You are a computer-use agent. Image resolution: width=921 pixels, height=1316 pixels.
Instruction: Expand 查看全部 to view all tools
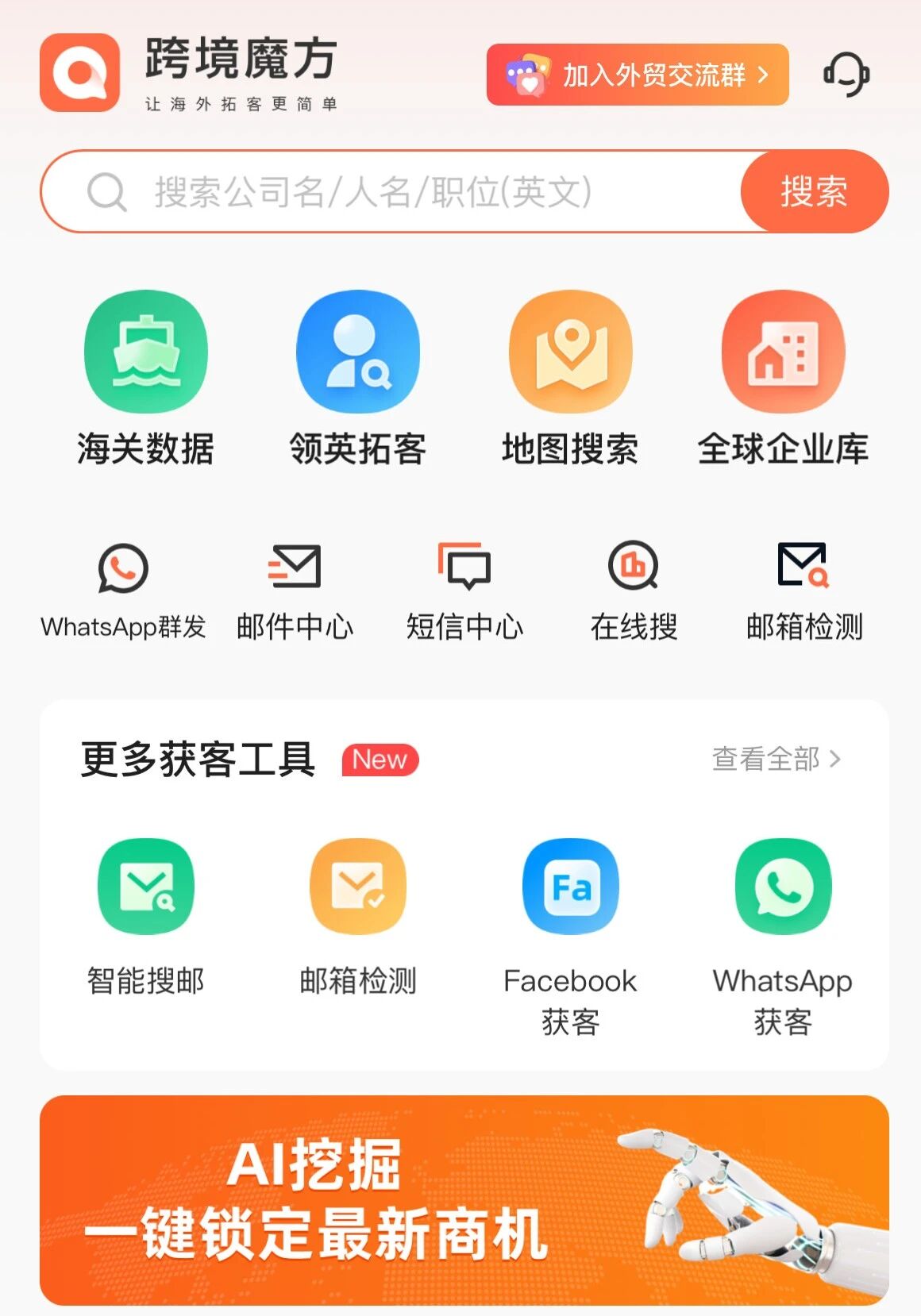click(x=776, y=760)
